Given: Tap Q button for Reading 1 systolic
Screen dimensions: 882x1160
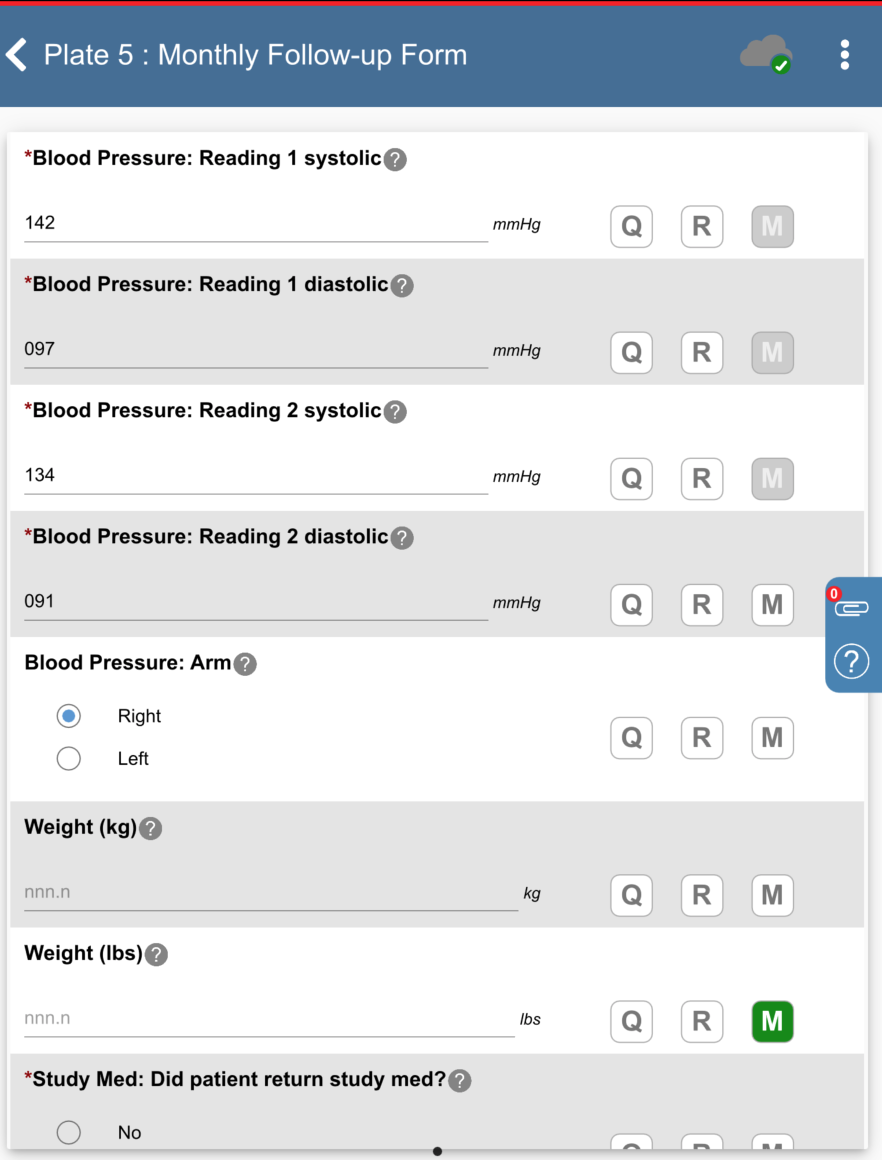Looking at the screenshot, I should 631,227.
